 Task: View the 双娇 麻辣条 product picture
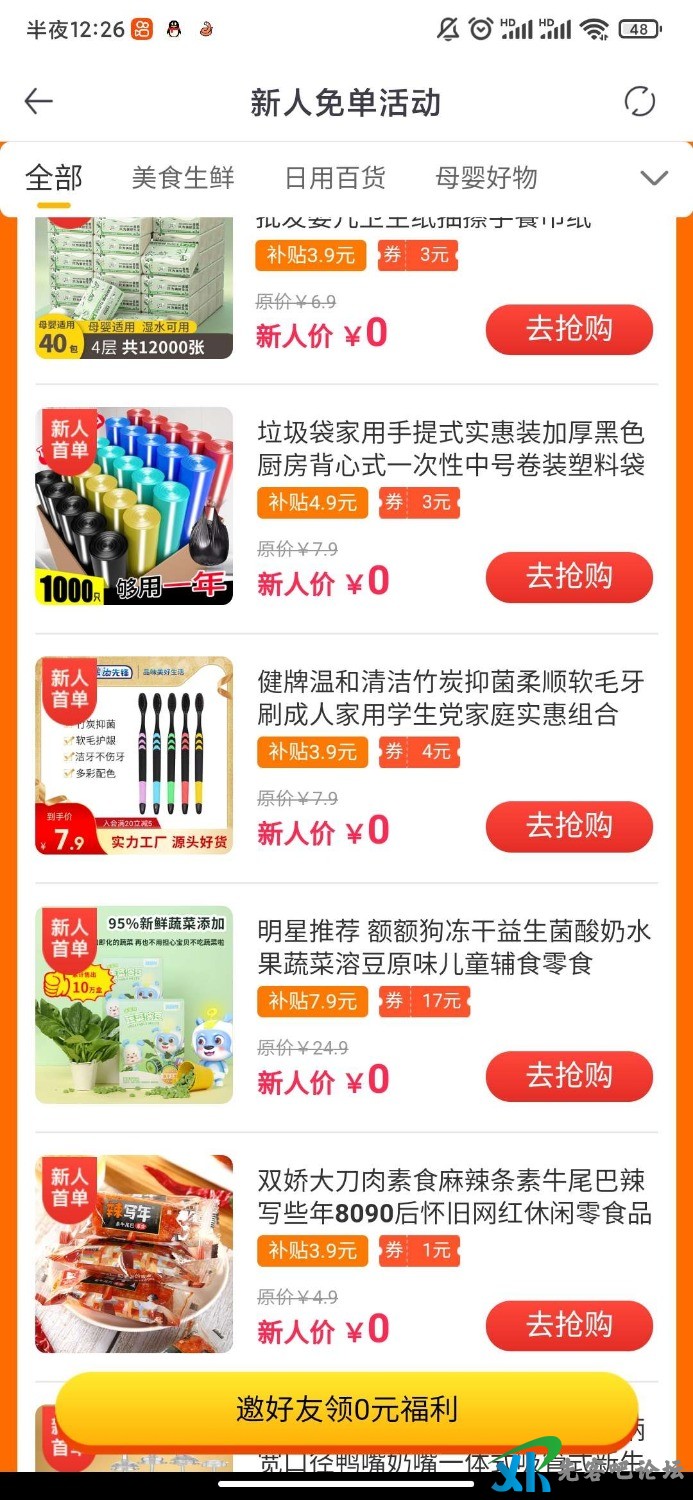tap(134, 1254)
